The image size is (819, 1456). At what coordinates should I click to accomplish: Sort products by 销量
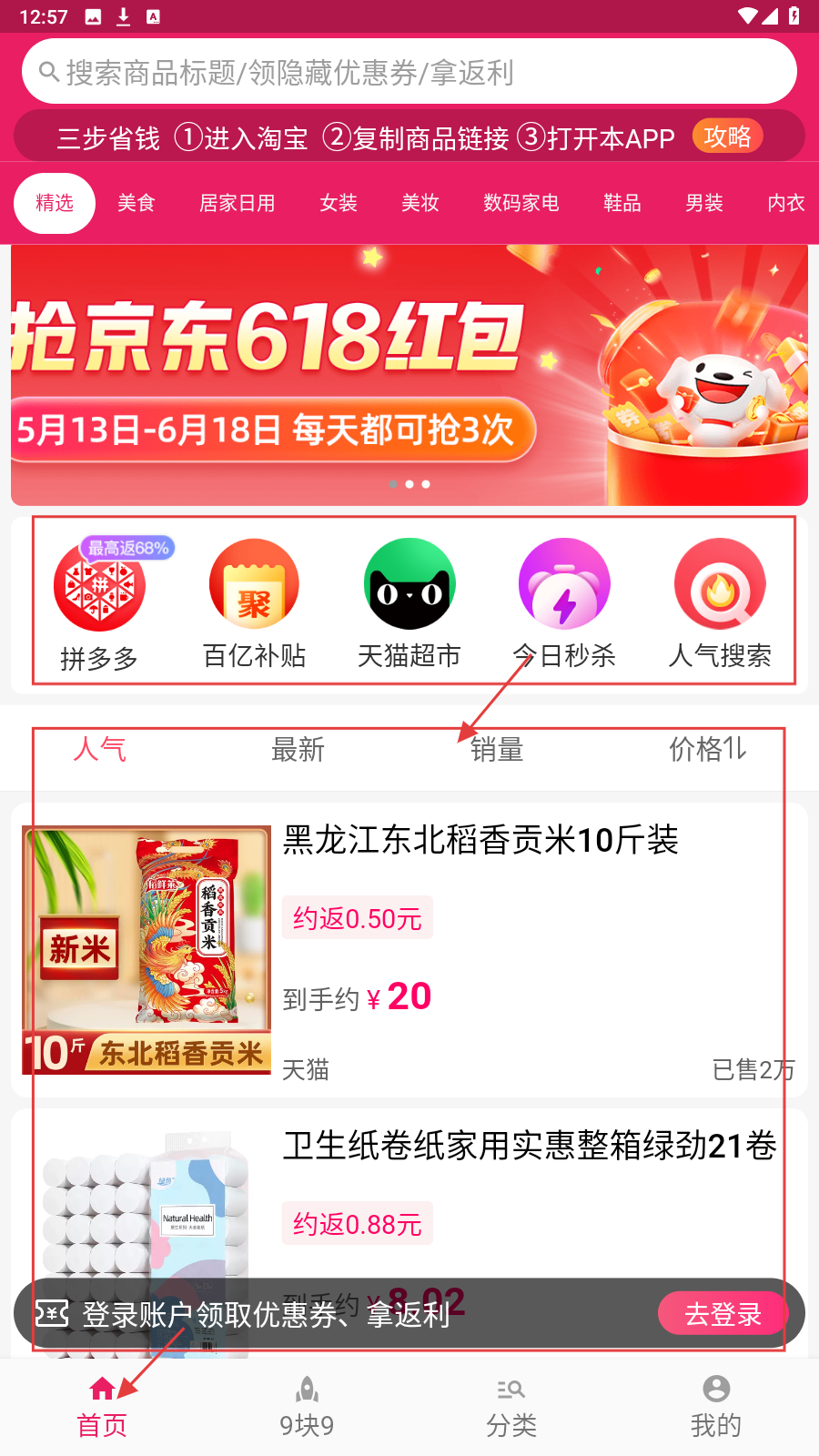pos(497,750)
